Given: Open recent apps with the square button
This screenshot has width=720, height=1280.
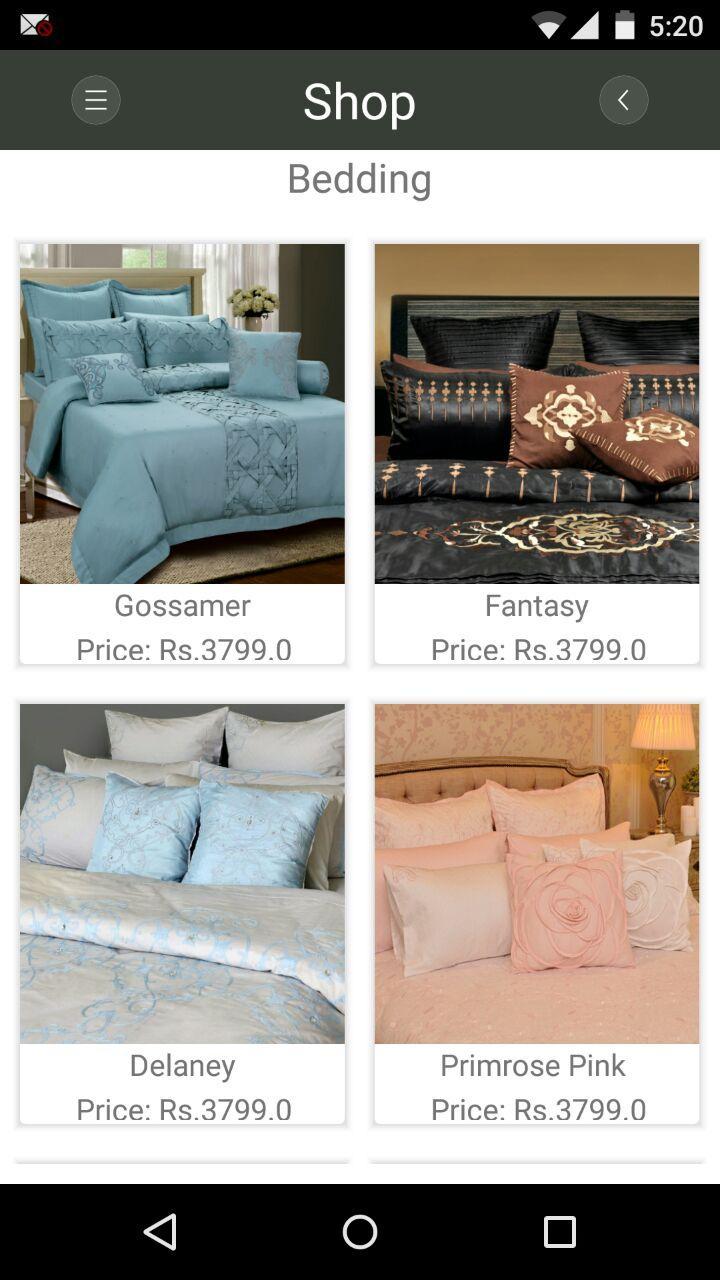Looking at the screenshot, I should 558,1232.
